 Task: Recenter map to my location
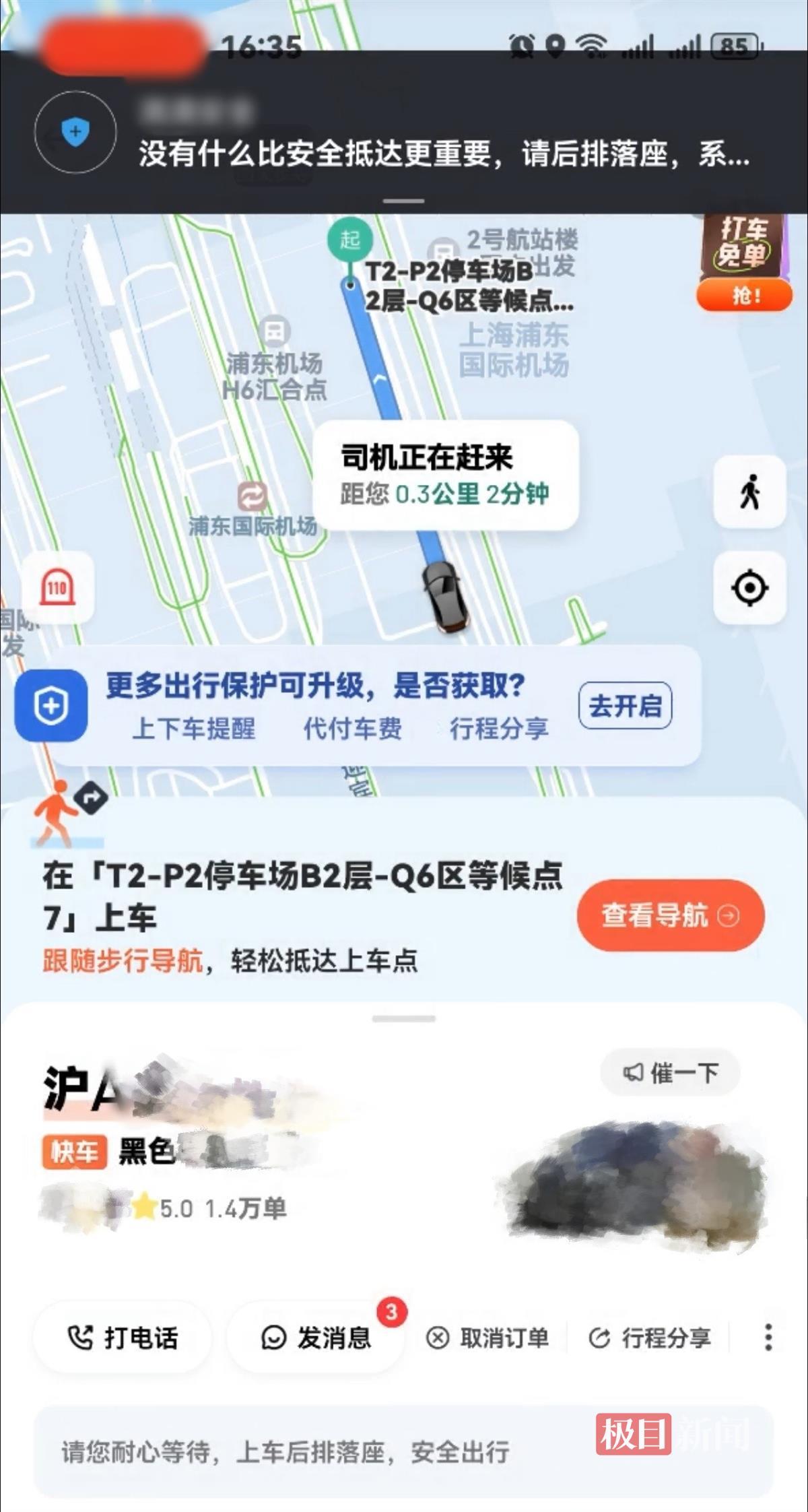click(x=749, y=588)
